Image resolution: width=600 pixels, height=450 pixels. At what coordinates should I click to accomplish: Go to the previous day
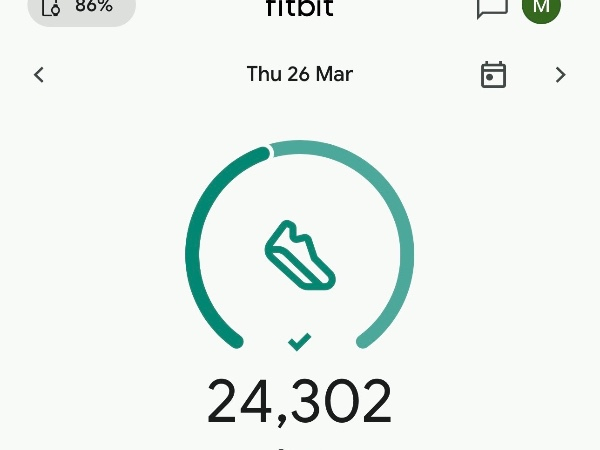tap(39, 75)
